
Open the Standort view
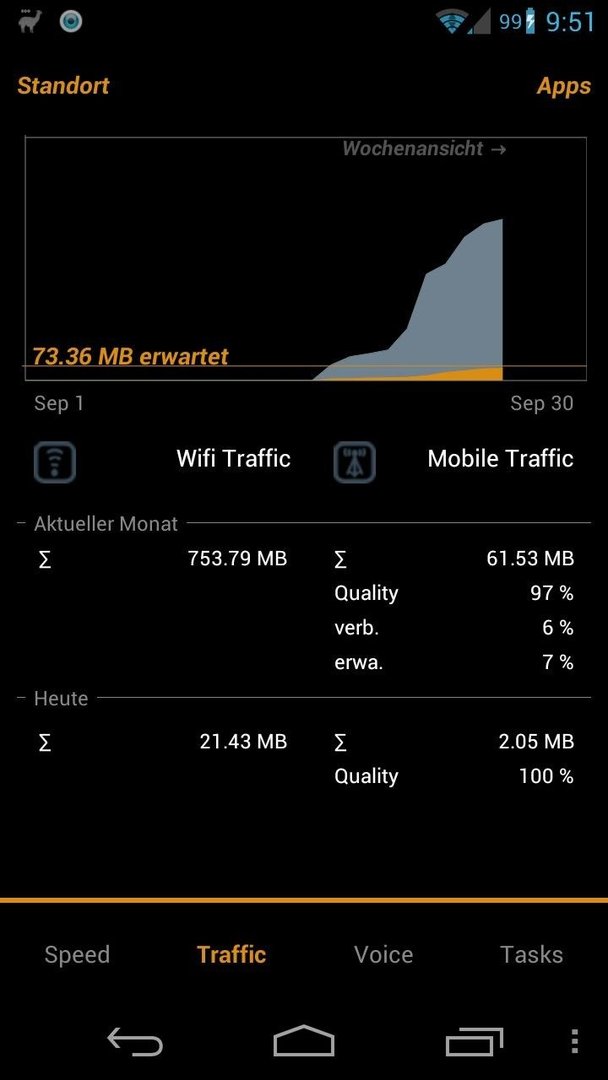(x=63, y=86)
